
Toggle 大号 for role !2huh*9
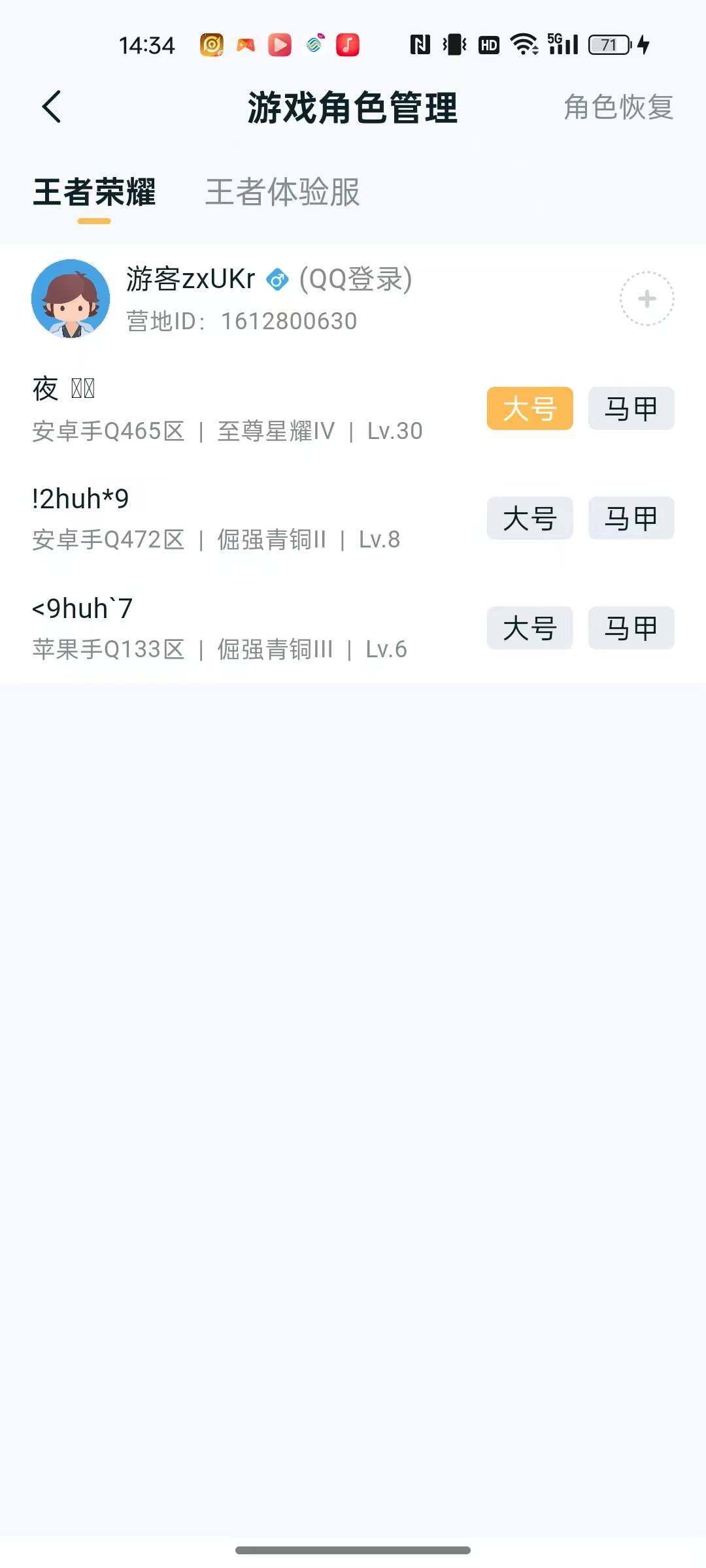[x=529, y=517]
